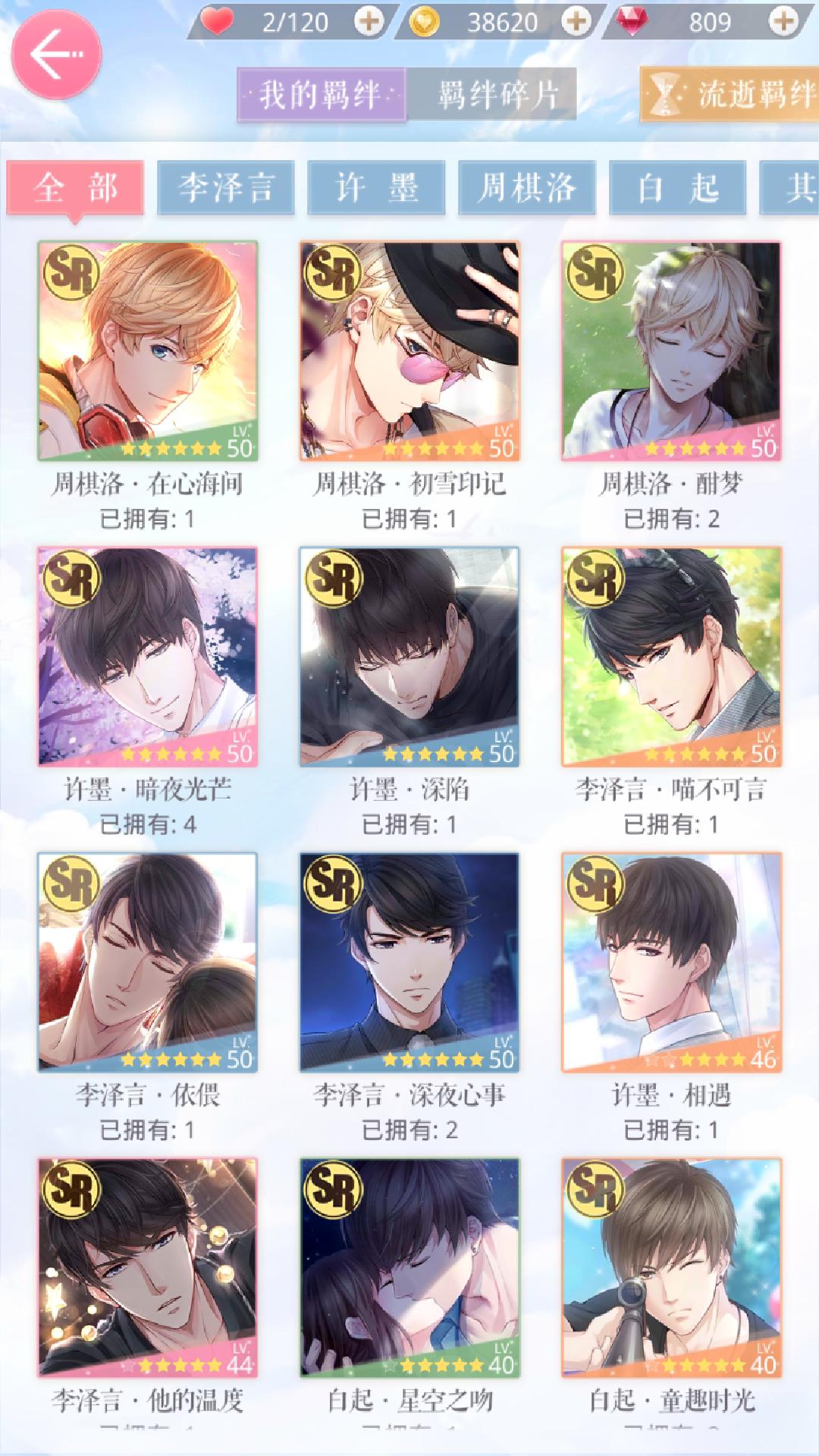Add gold coins with the plus
819x1456 pixels.
click(576, 22)
